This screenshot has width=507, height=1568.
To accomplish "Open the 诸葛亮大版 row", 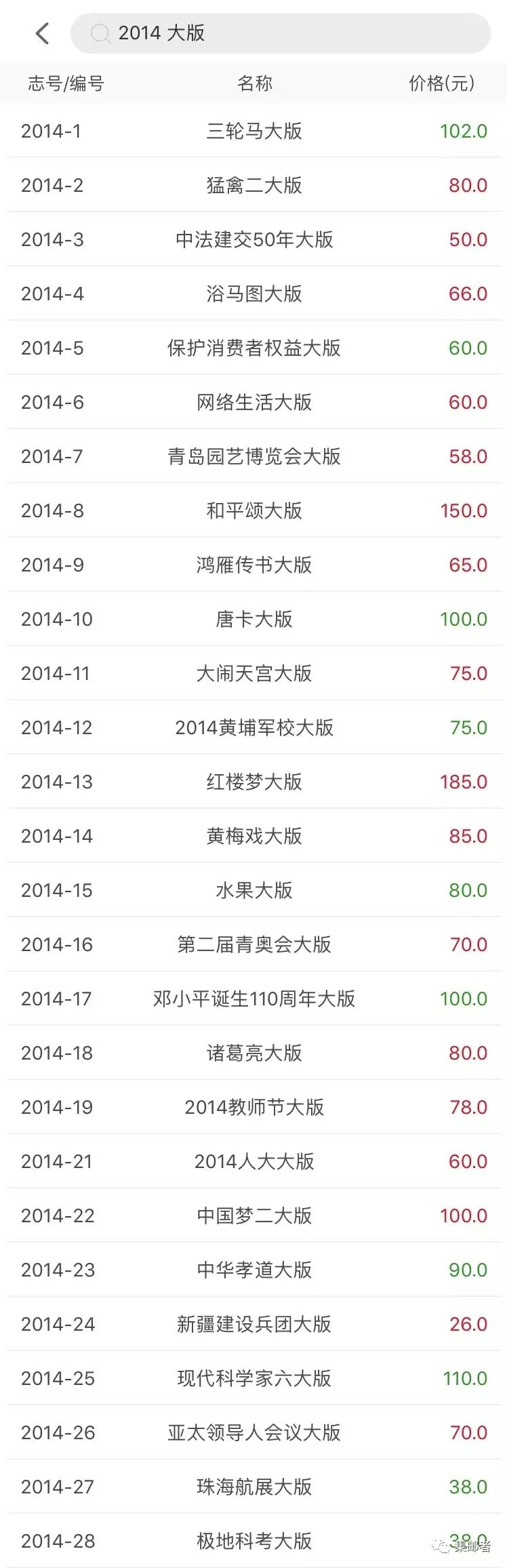I will click(254, 1053).
